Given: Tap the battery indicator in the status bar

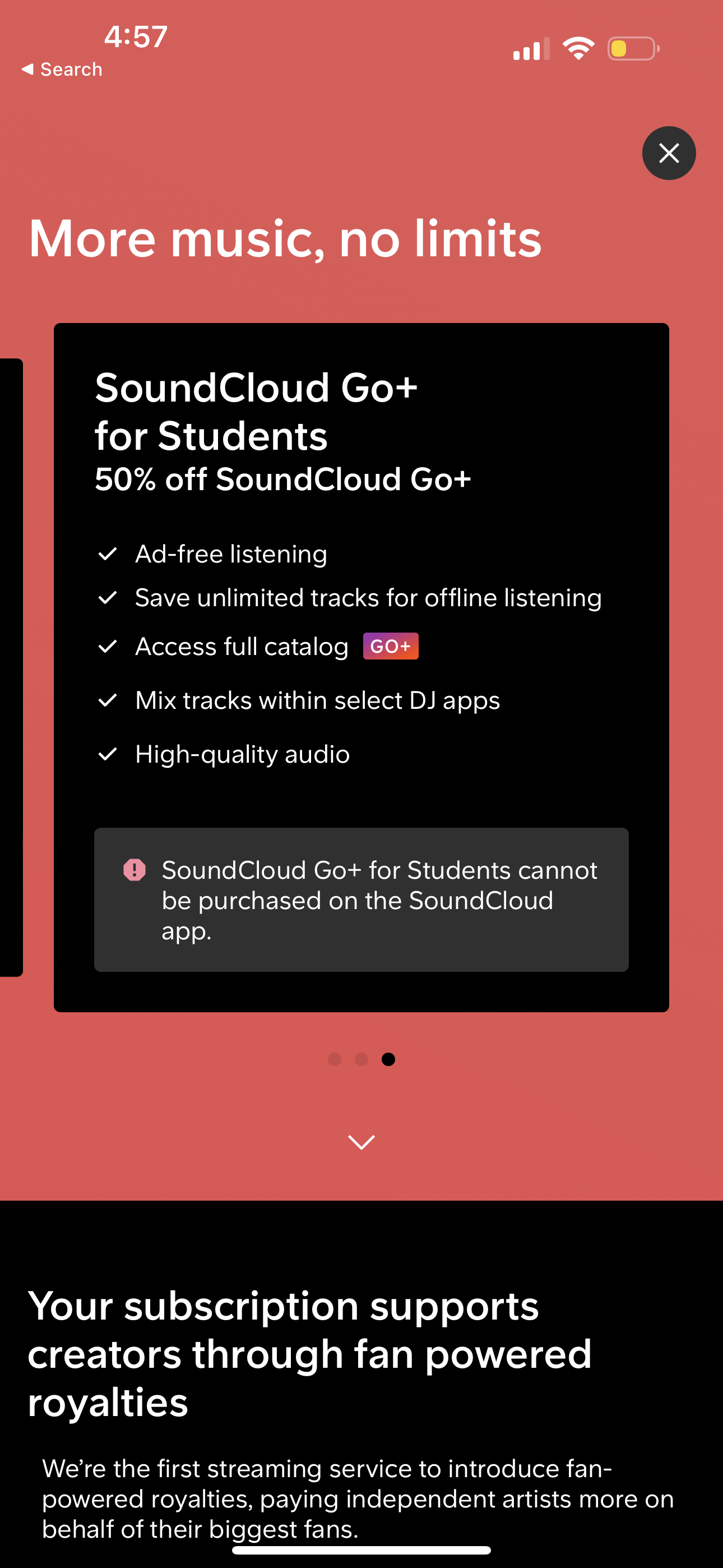Looking at the screenshot, I should (x=632, y=49).
